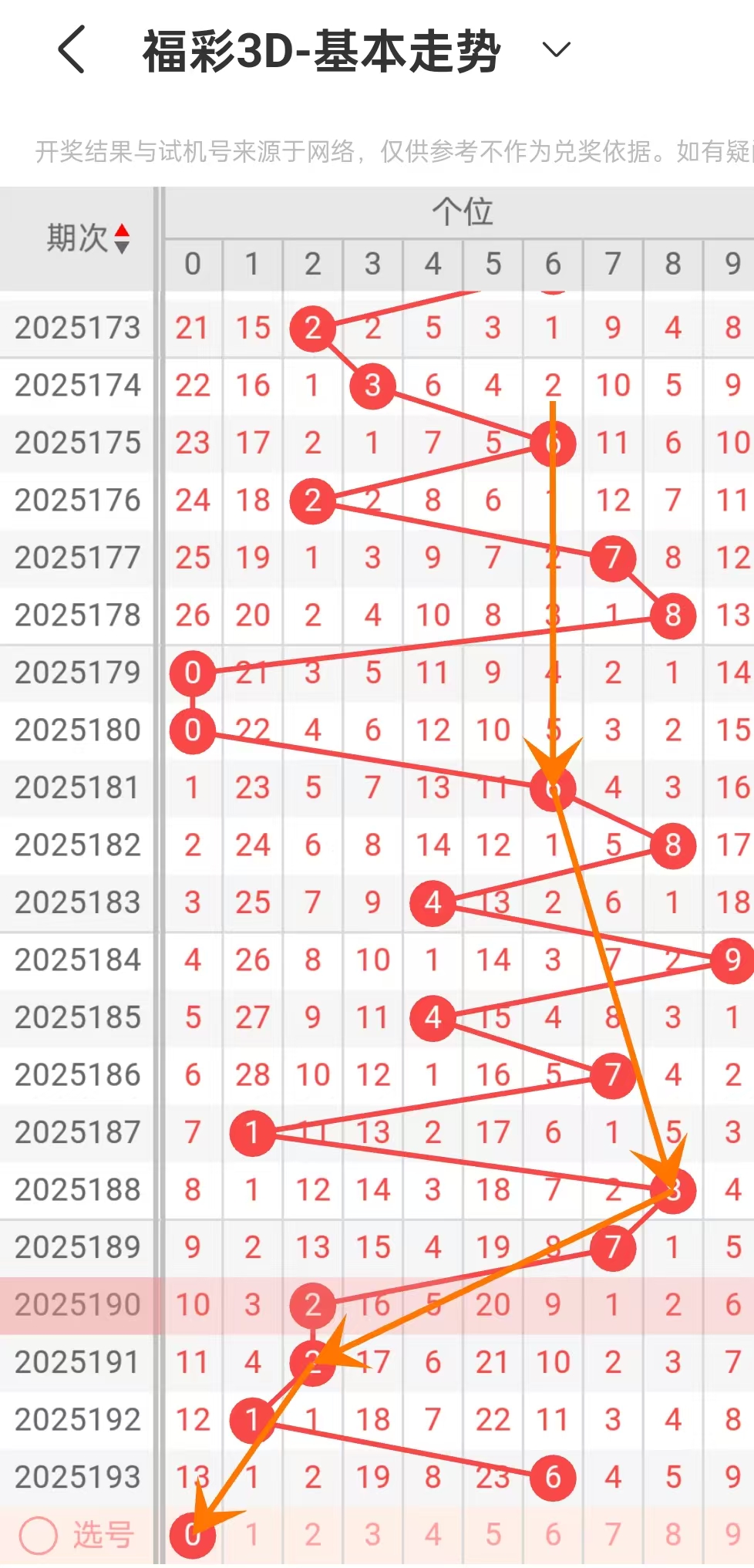Select number 9 in the 选号 row

click(x=732, y=1535)
